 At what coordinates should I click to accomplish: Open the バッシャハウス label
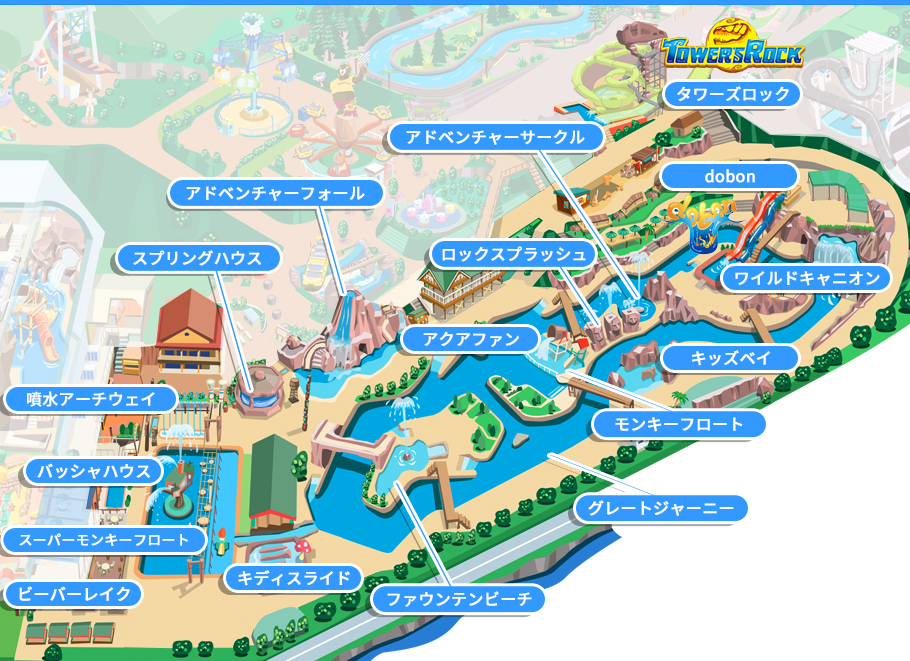click(x=92, y=470)
